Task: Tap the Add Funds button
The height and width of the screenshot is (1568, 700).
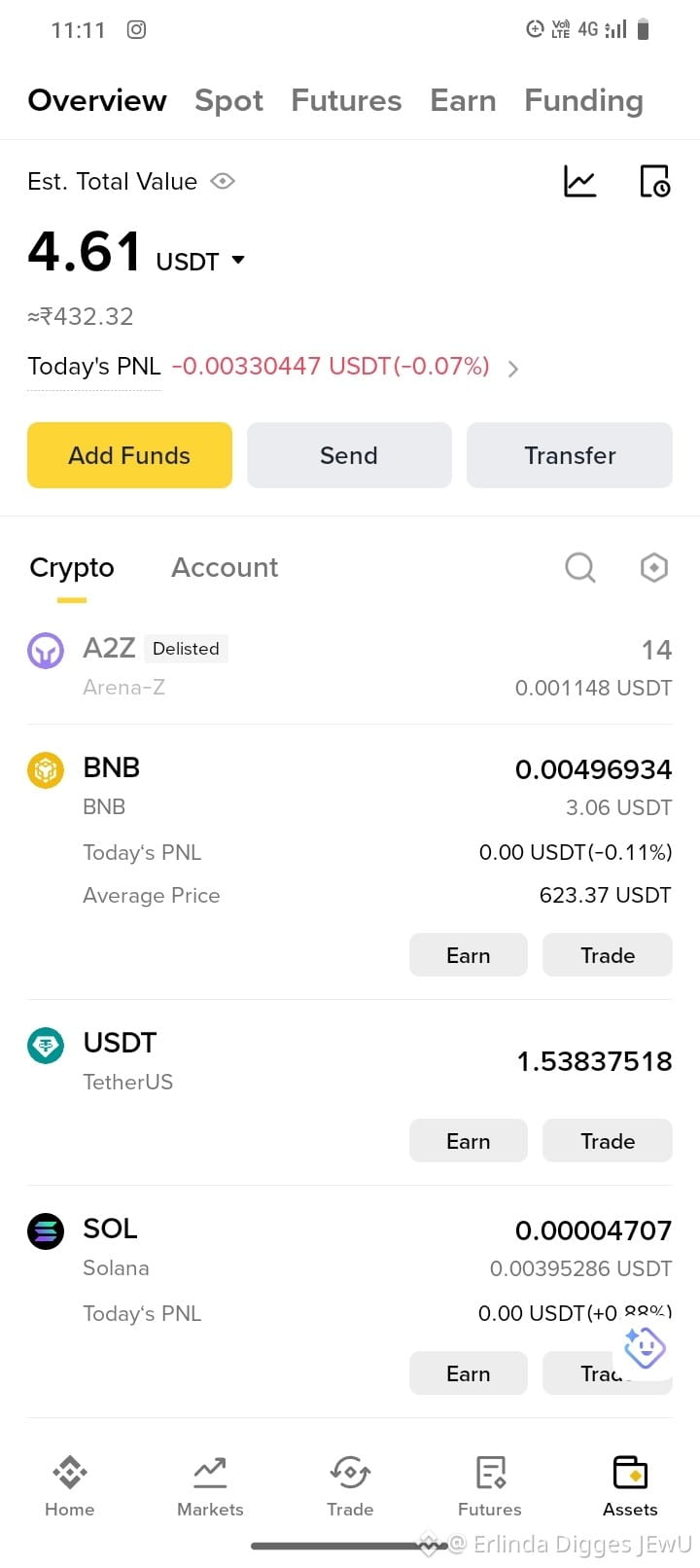Action: 129,455
